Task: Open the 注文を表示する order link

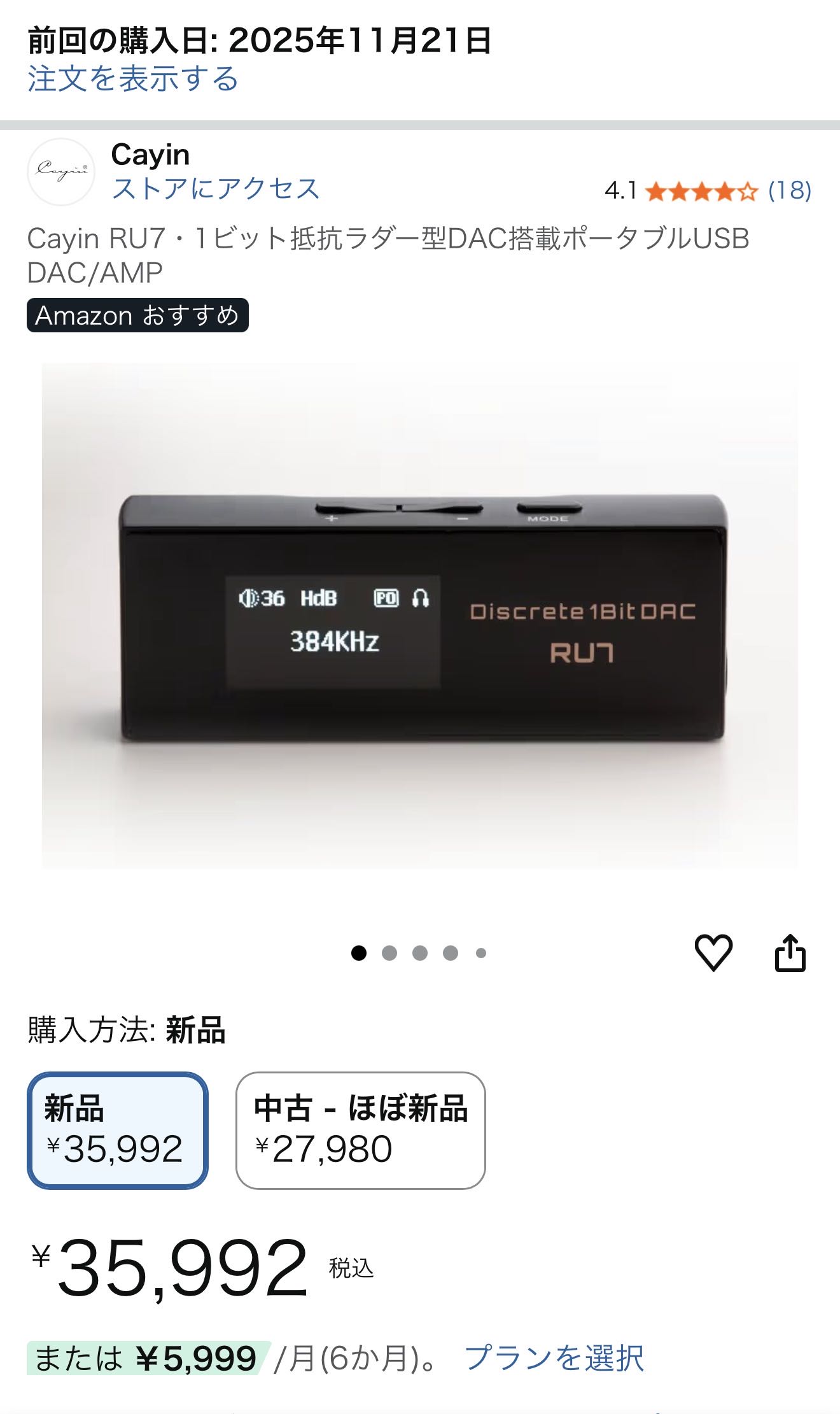Action: 132,80
